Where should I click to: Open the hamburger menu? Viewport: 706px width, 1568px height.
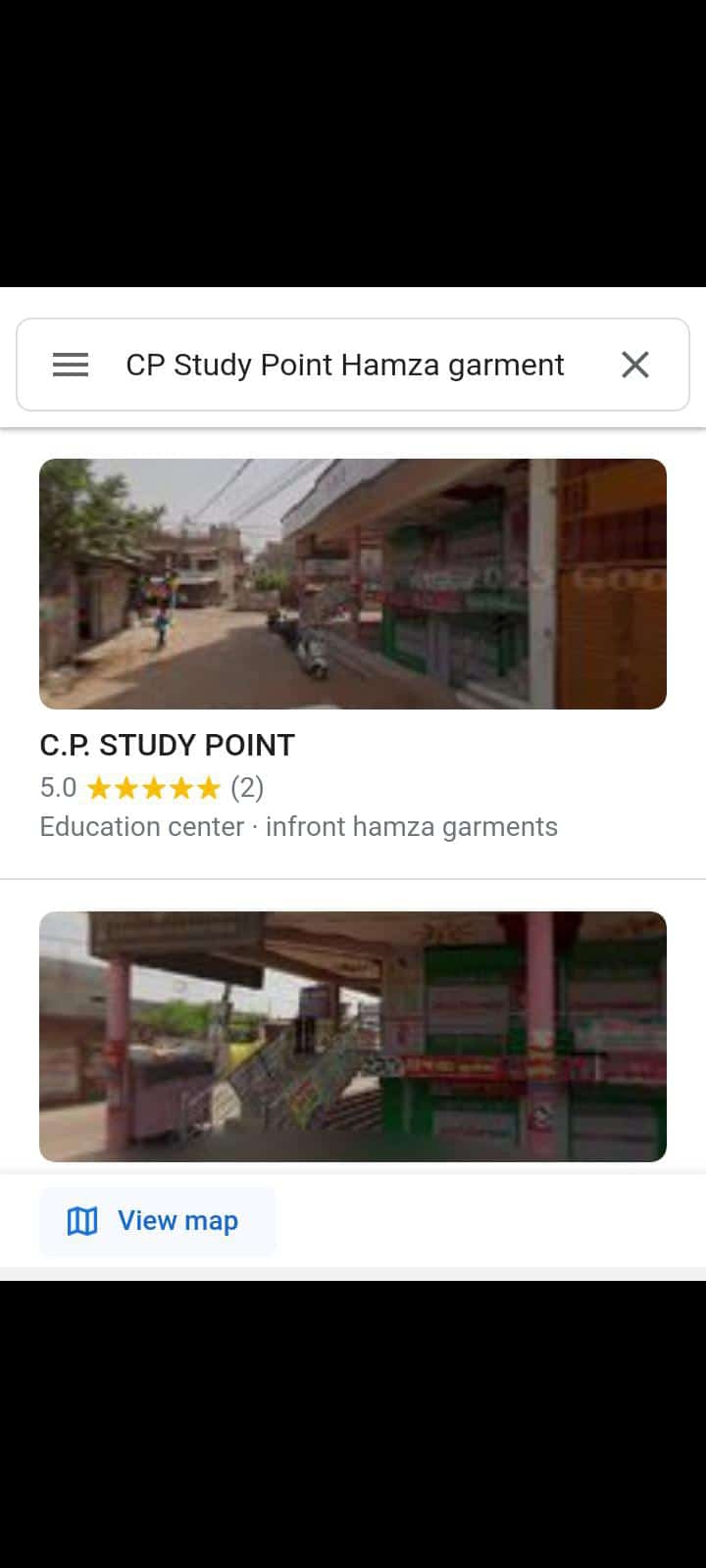point(71,365)
